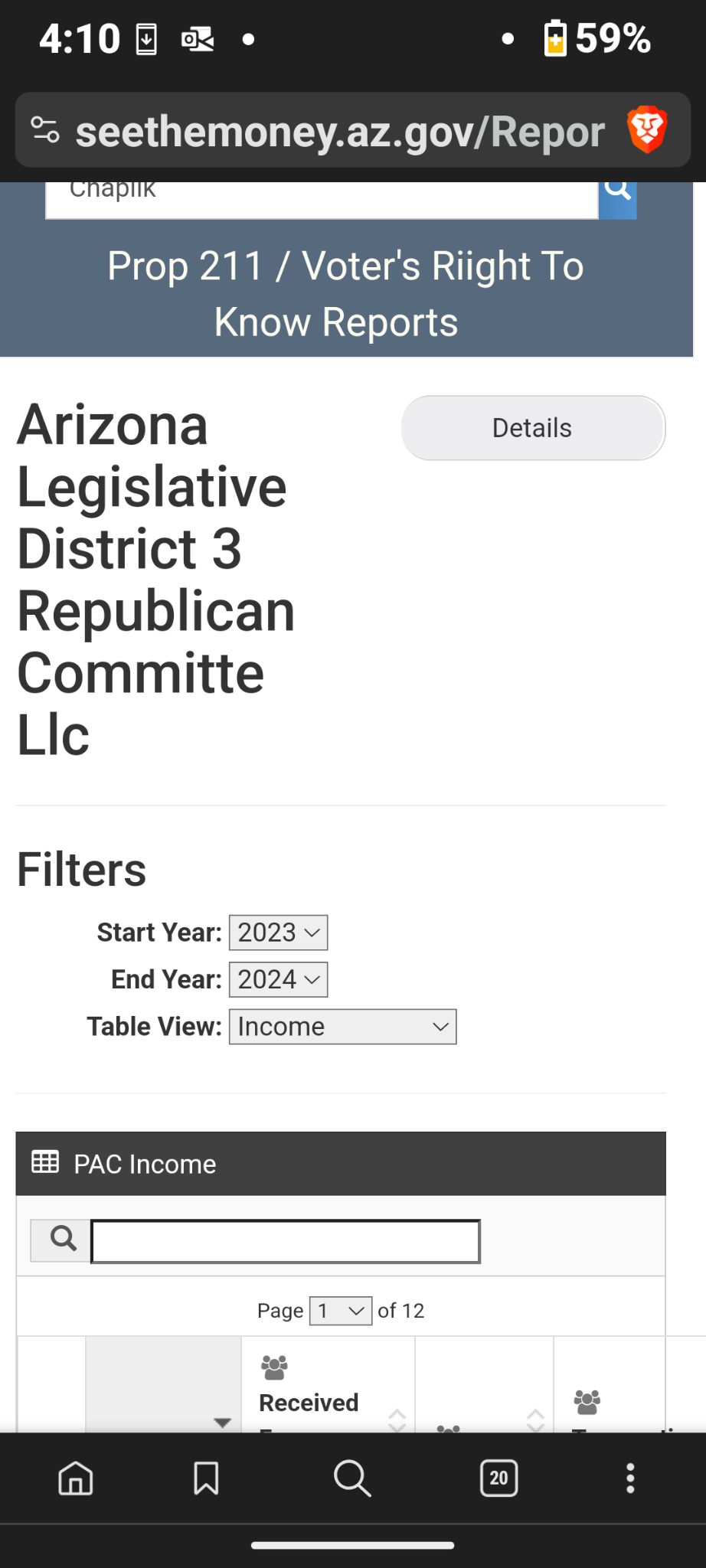This screenshot has width=706, height=1568.
Task: Expand the End Year dropdown
Action: click(x=279, y=979)
